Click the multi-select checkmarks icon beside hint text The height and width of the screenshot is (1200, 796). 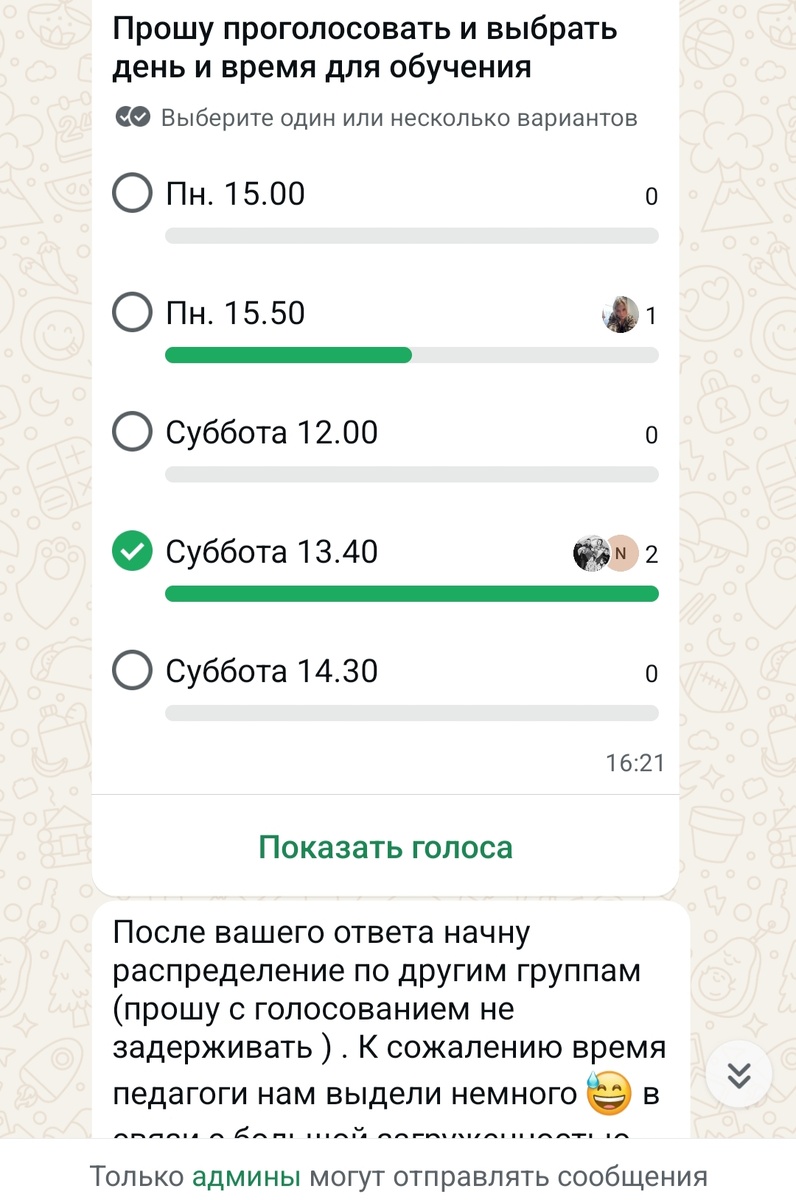[x=131, y=118]
